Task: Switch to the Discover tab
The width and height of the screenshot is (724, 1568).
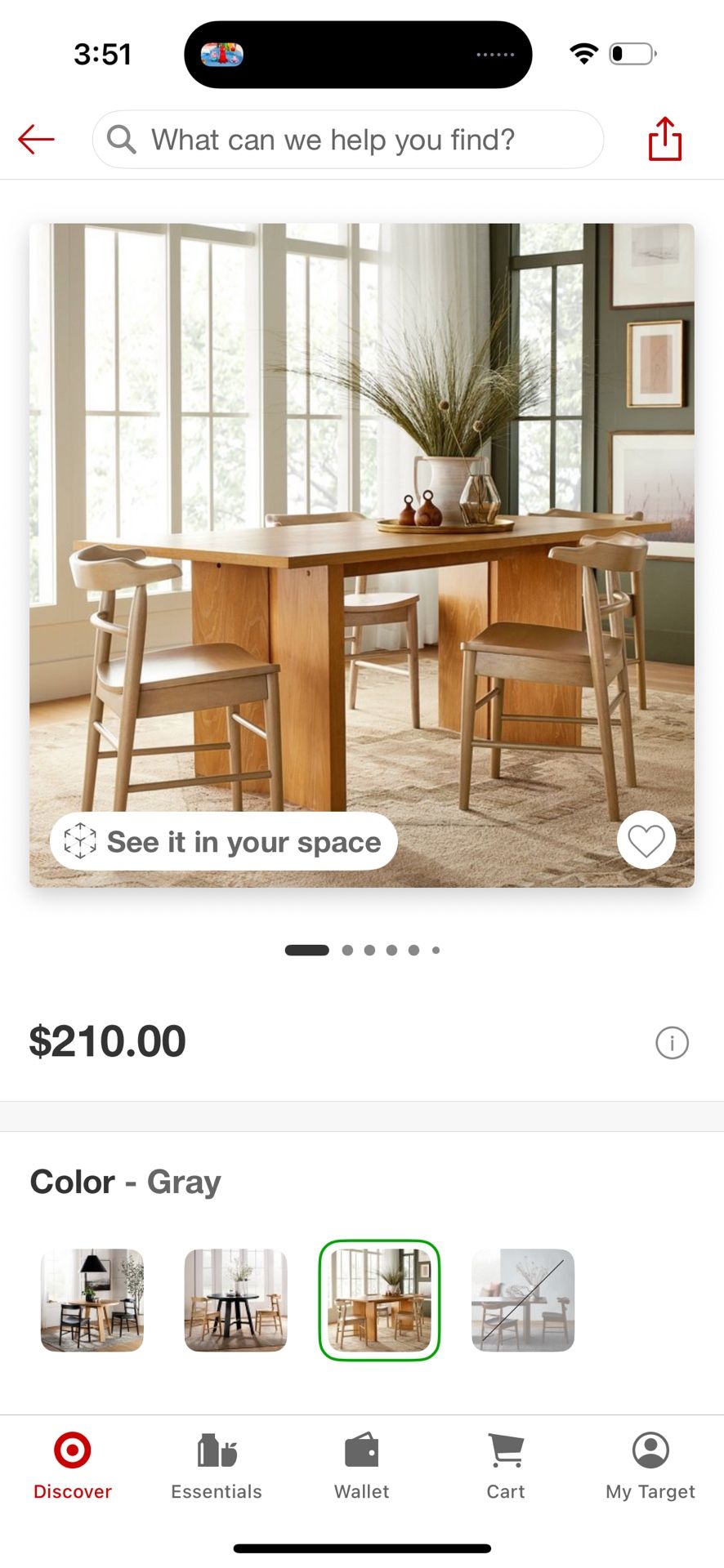Action: pos(73,1467)
